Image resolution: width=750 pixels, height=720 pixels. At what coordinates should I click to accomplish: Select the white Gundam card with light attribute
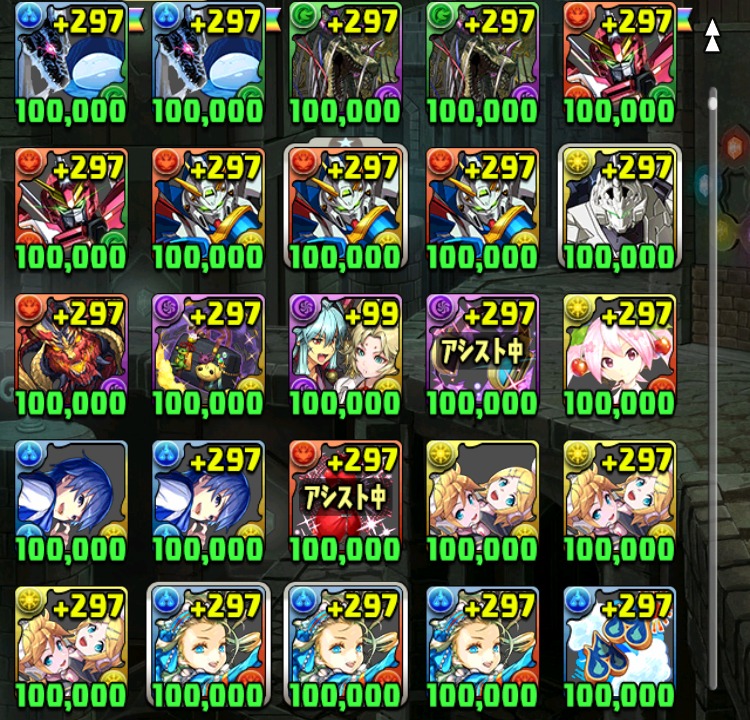(x=620, y=205)
